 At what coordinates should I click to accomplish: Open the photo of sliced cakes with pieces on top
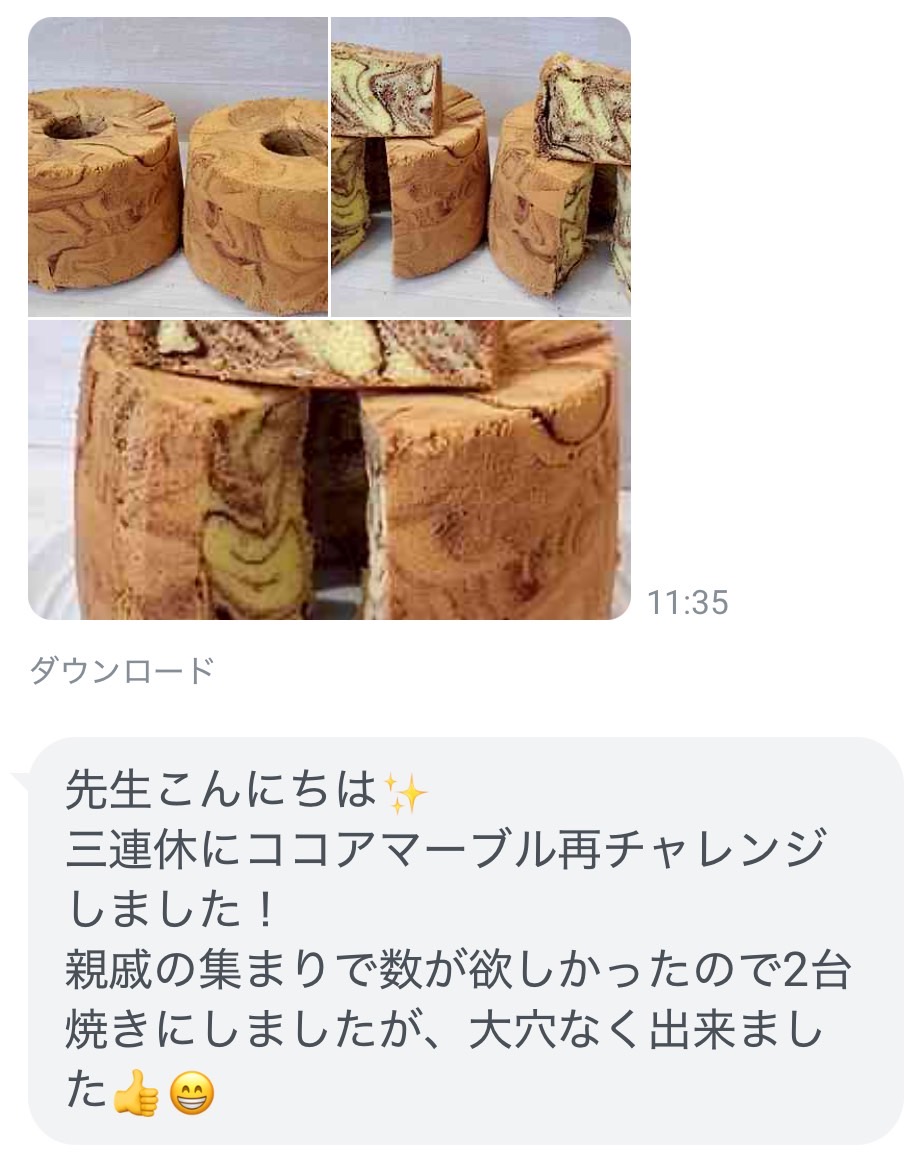pyautogui.click(x=481, y=167)
